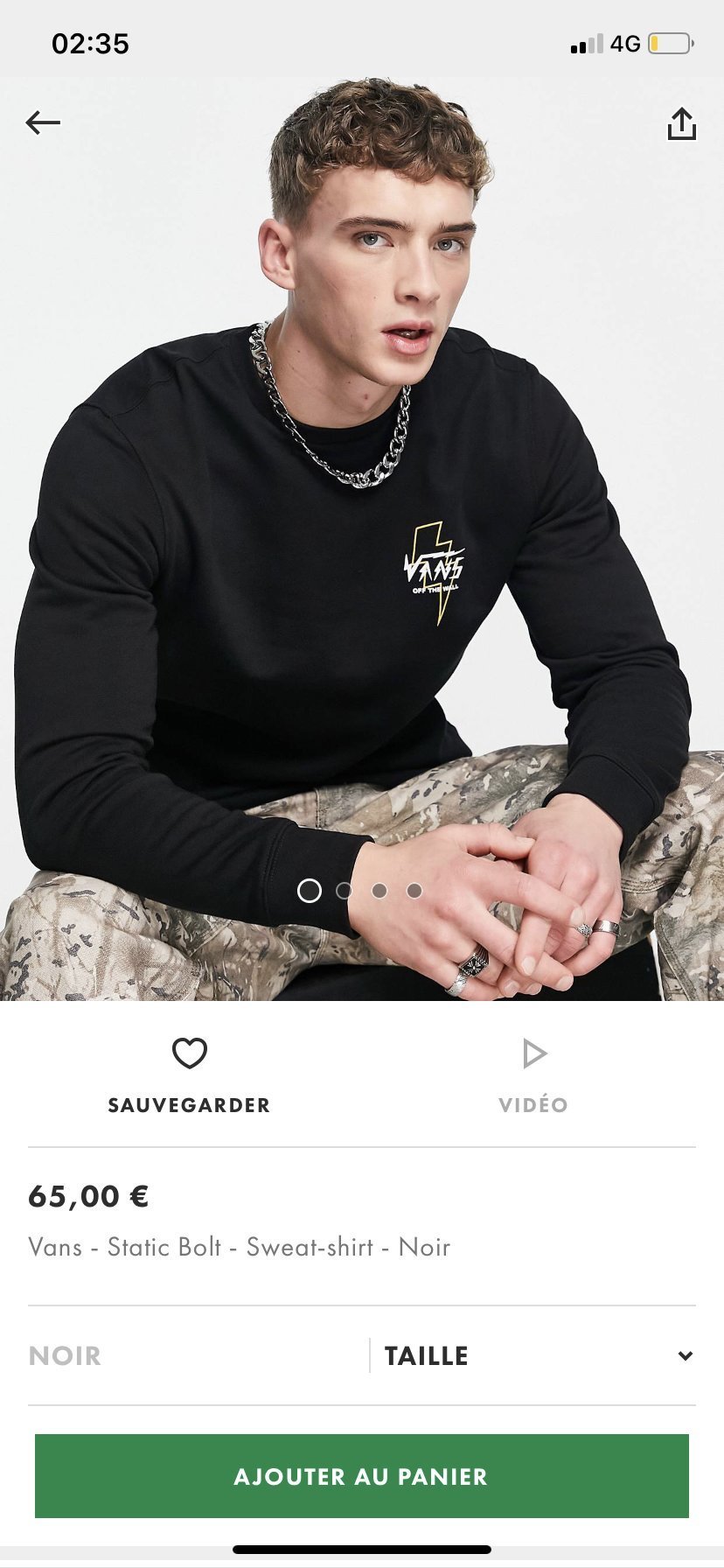
Task: Go back using the arrow icon
Action: click(x=43, y=122)
